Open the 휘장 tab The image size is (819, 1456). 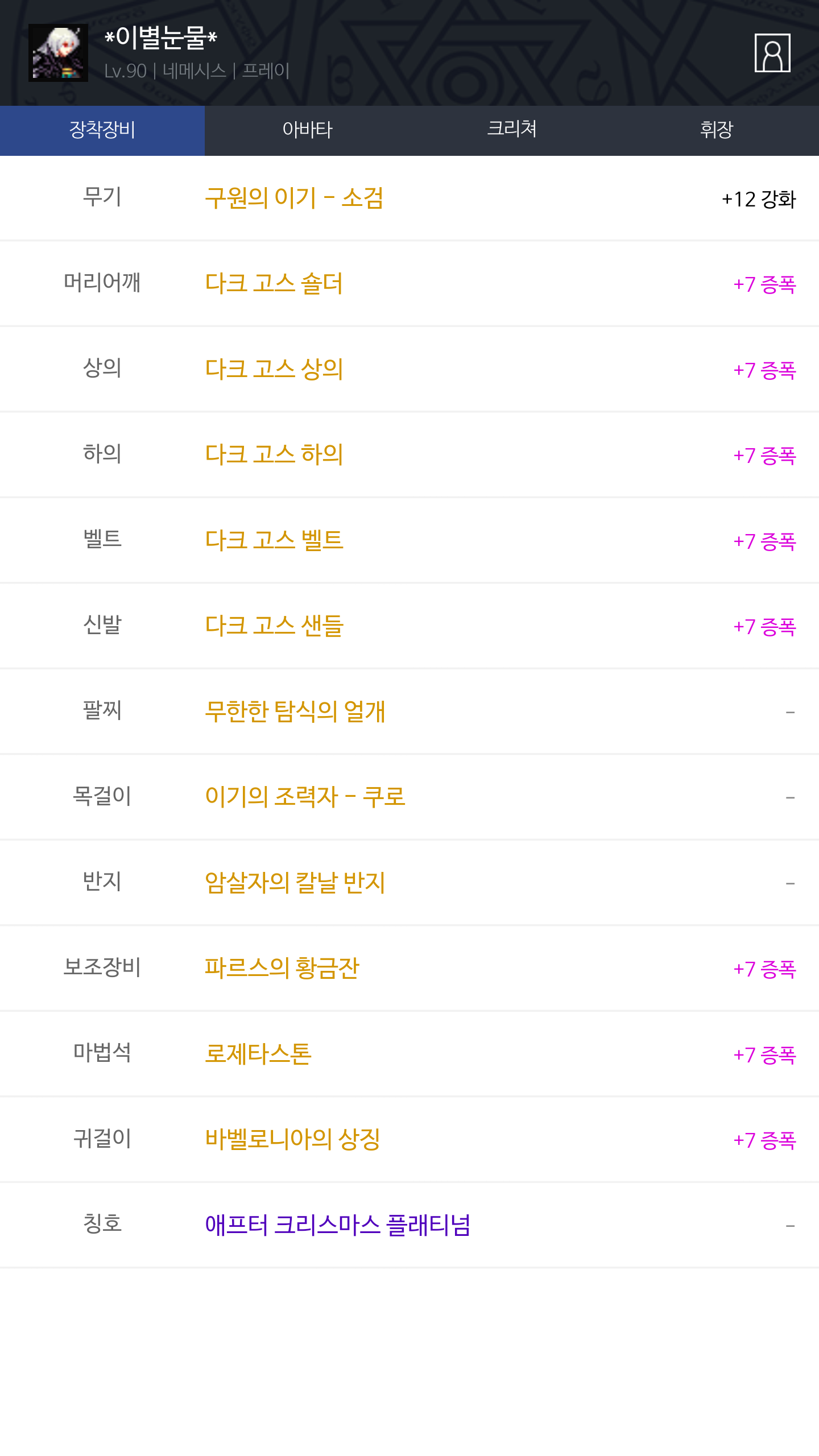717,130
